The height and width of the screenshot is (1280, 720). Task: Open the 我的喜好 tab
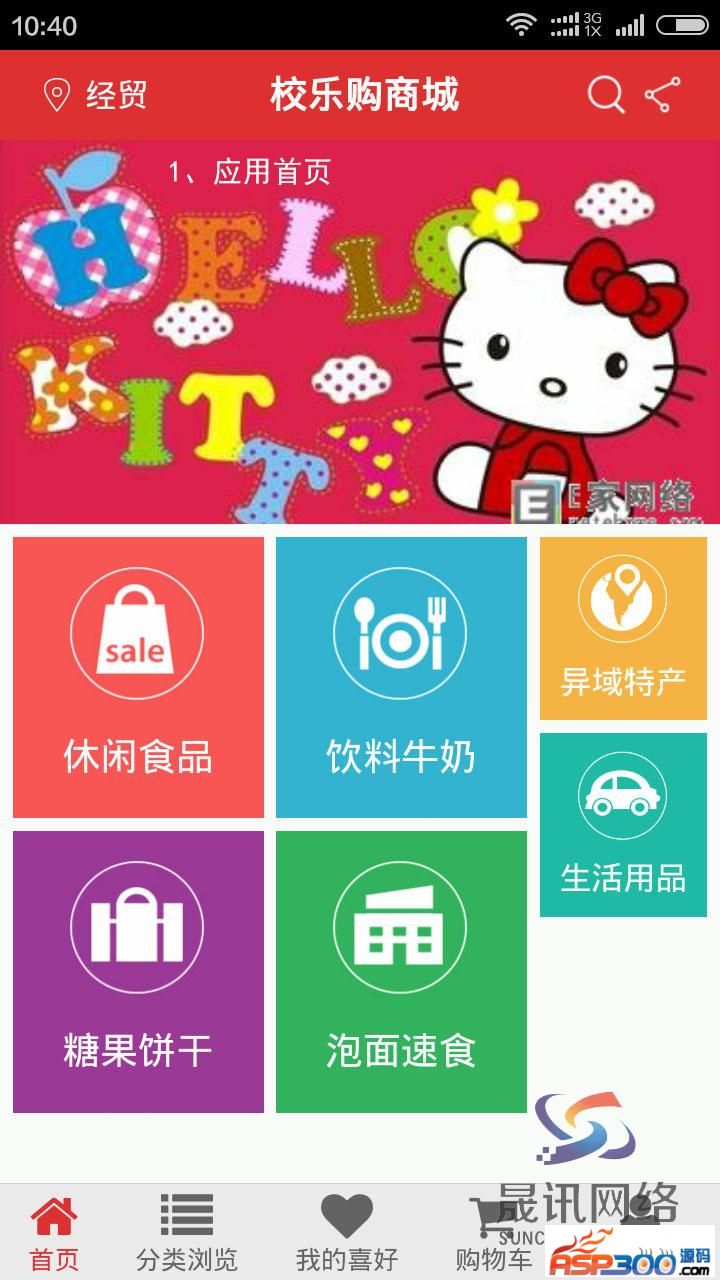[347, 1233]
